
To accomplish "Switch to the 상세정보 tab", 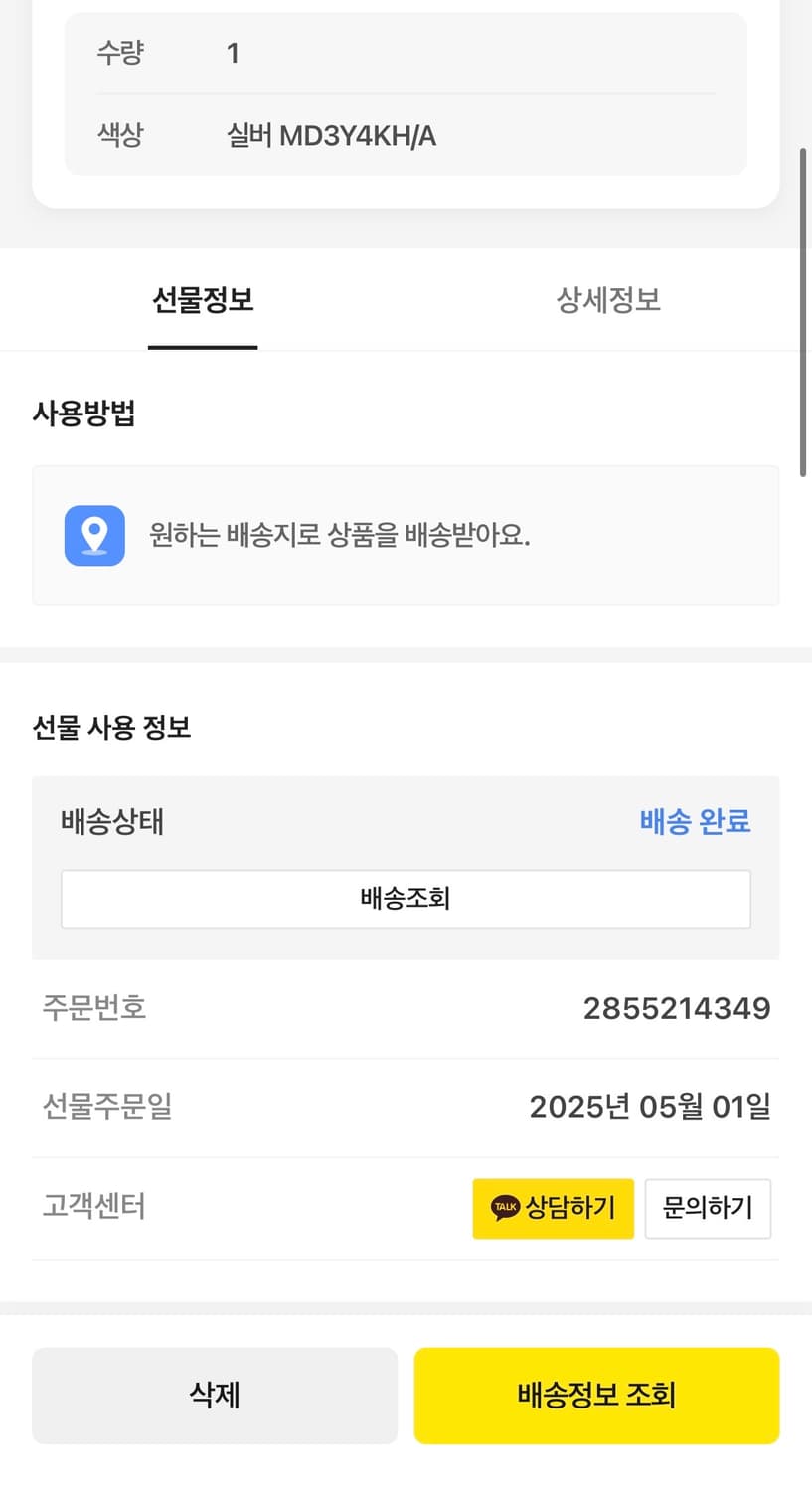I will 608,299.
